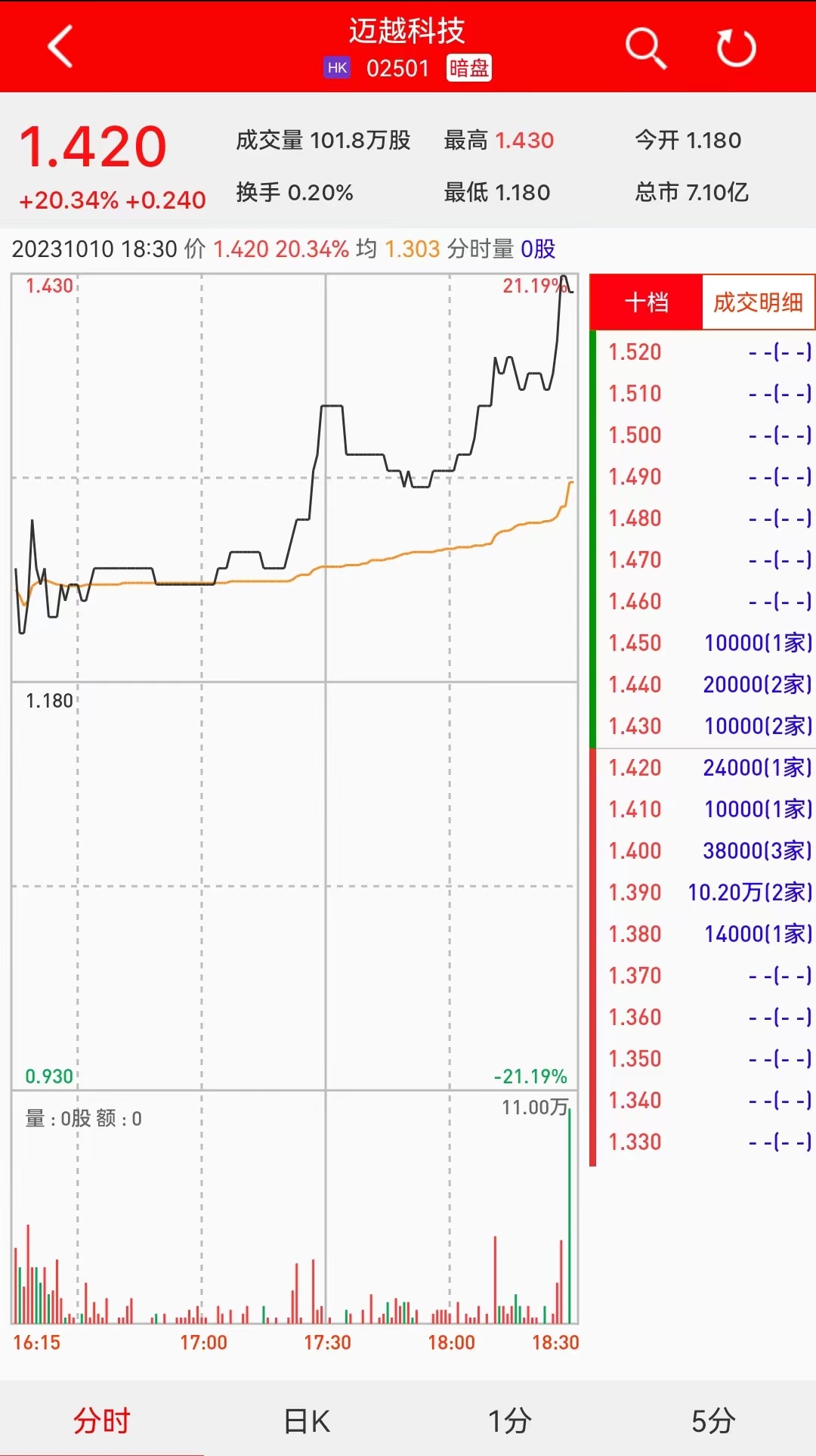Open the stock search magnifier
The width and height of the screenshot is (816, 1456).
[x=646, y=48]
